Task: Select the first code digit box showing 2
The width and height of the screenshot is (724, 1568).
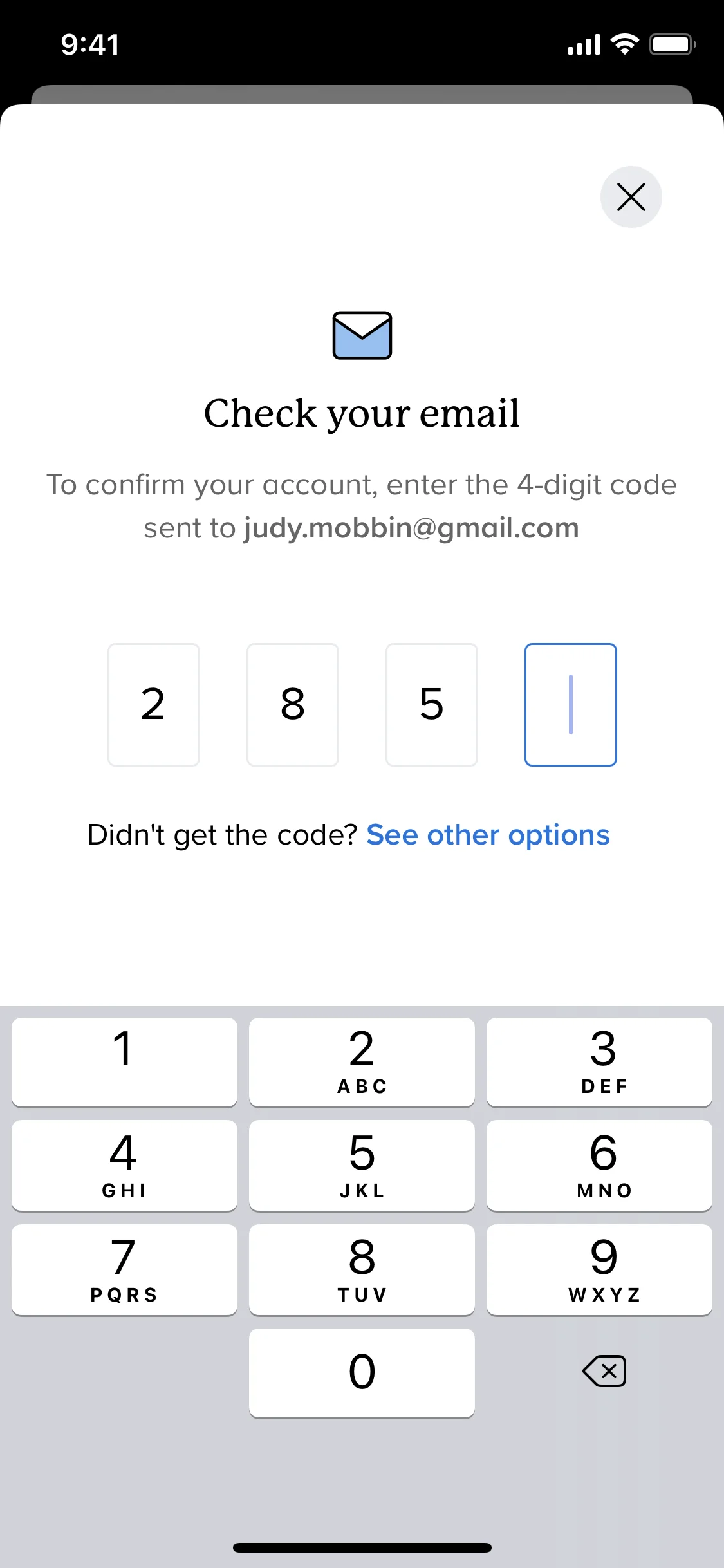Action: (x=154, y=704)
